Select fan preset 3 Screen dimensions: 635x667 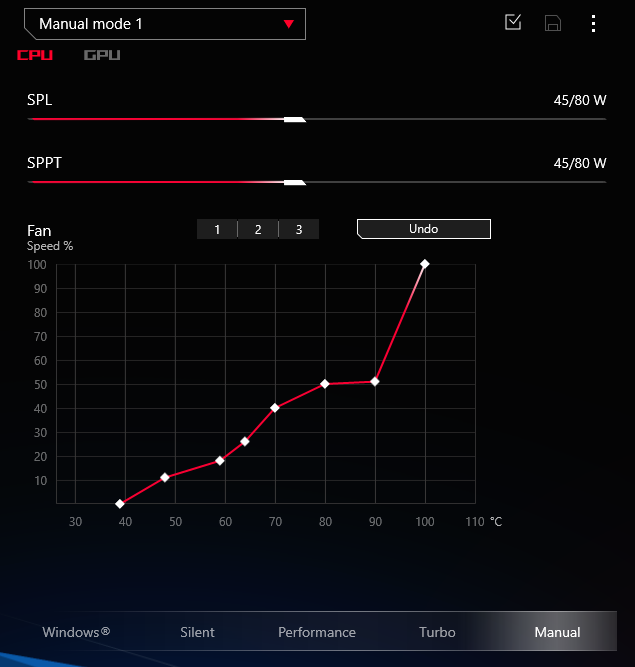pyautogui.click(x=298, y=230)
